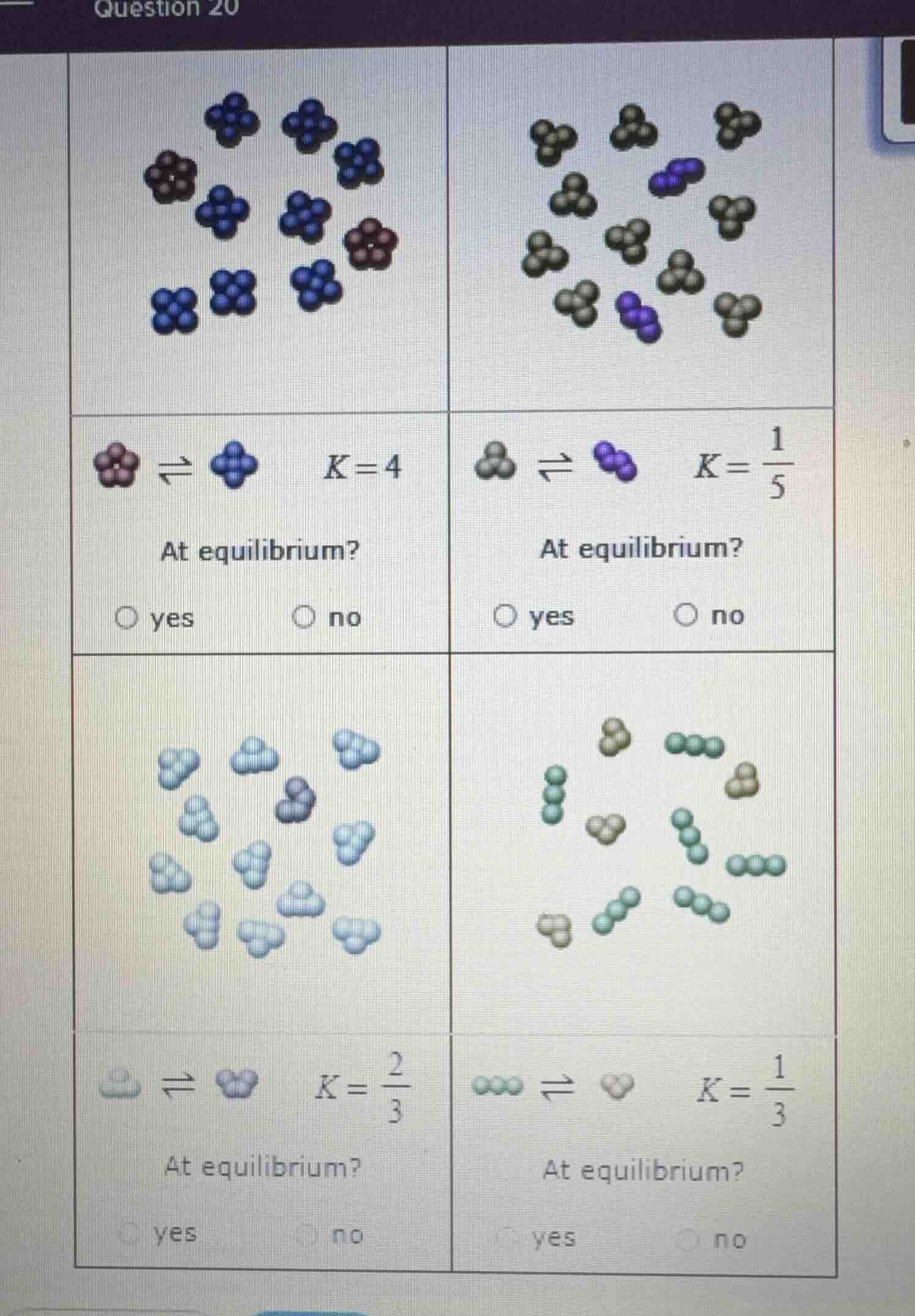Choose yes for the K=1/5 equilibrium
Screen dimensions: 915x1316
pos(505,616)
